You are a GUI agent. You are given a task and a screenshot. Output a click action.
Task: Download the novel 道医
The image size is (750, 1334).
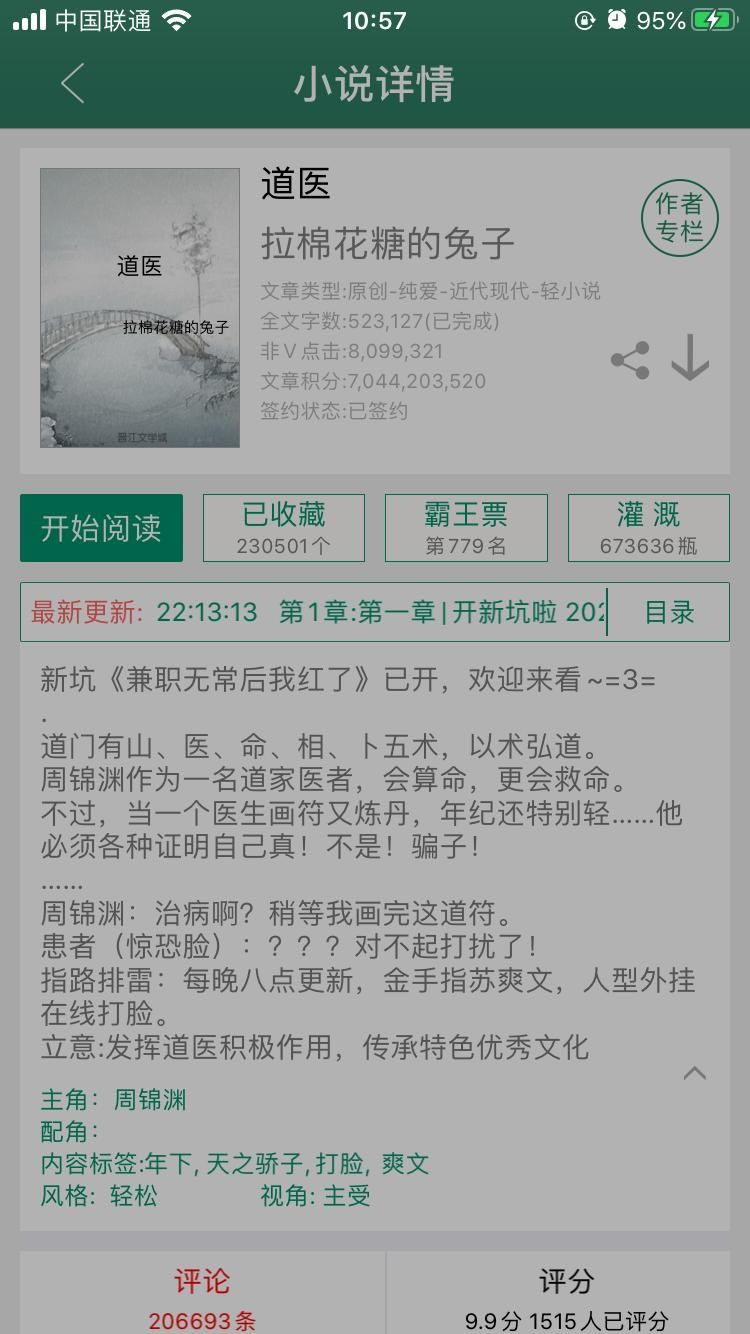click(x=690, y=358)
